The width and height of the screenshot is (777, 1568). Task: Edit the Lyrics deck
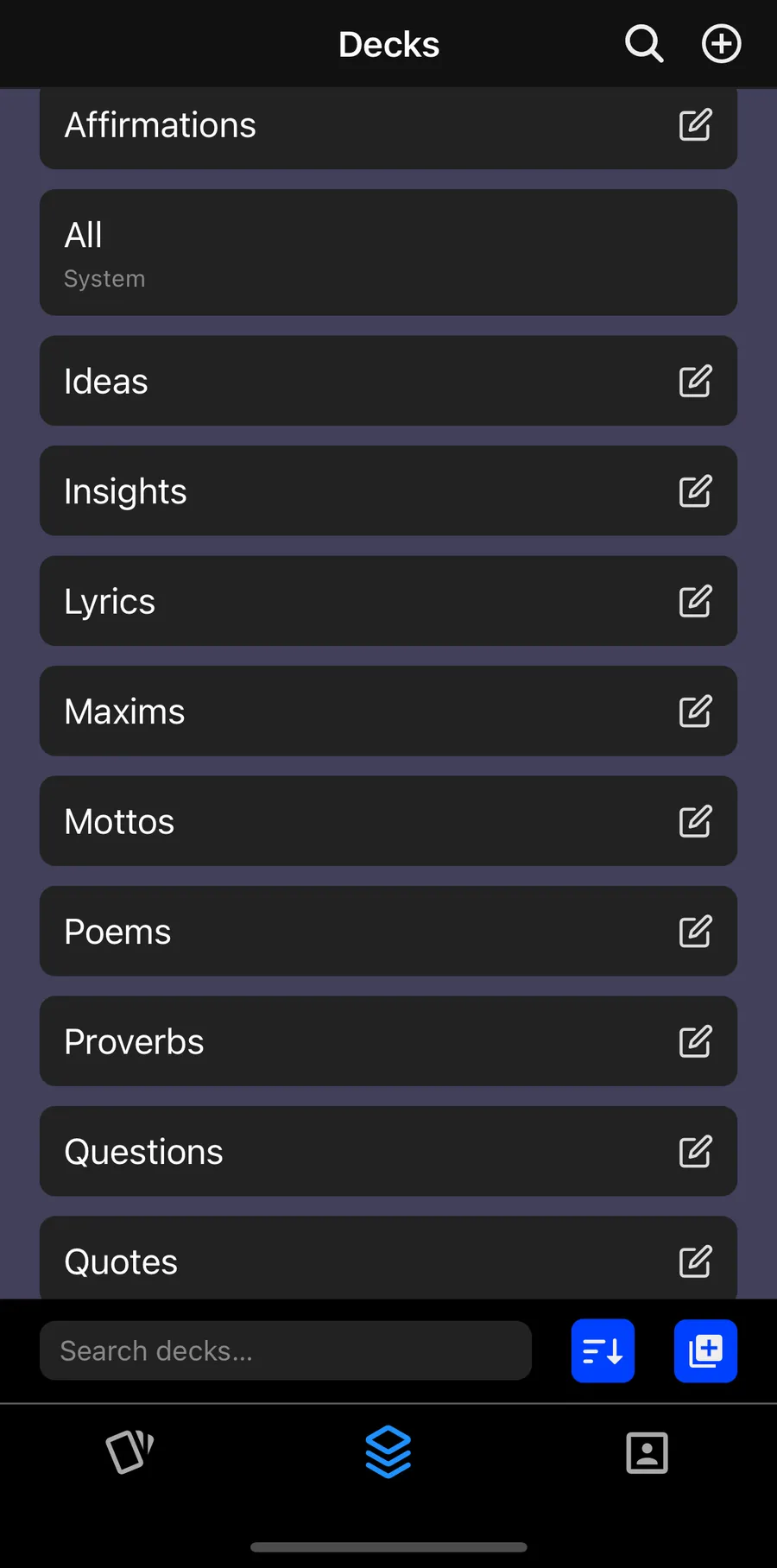point(696,601)
